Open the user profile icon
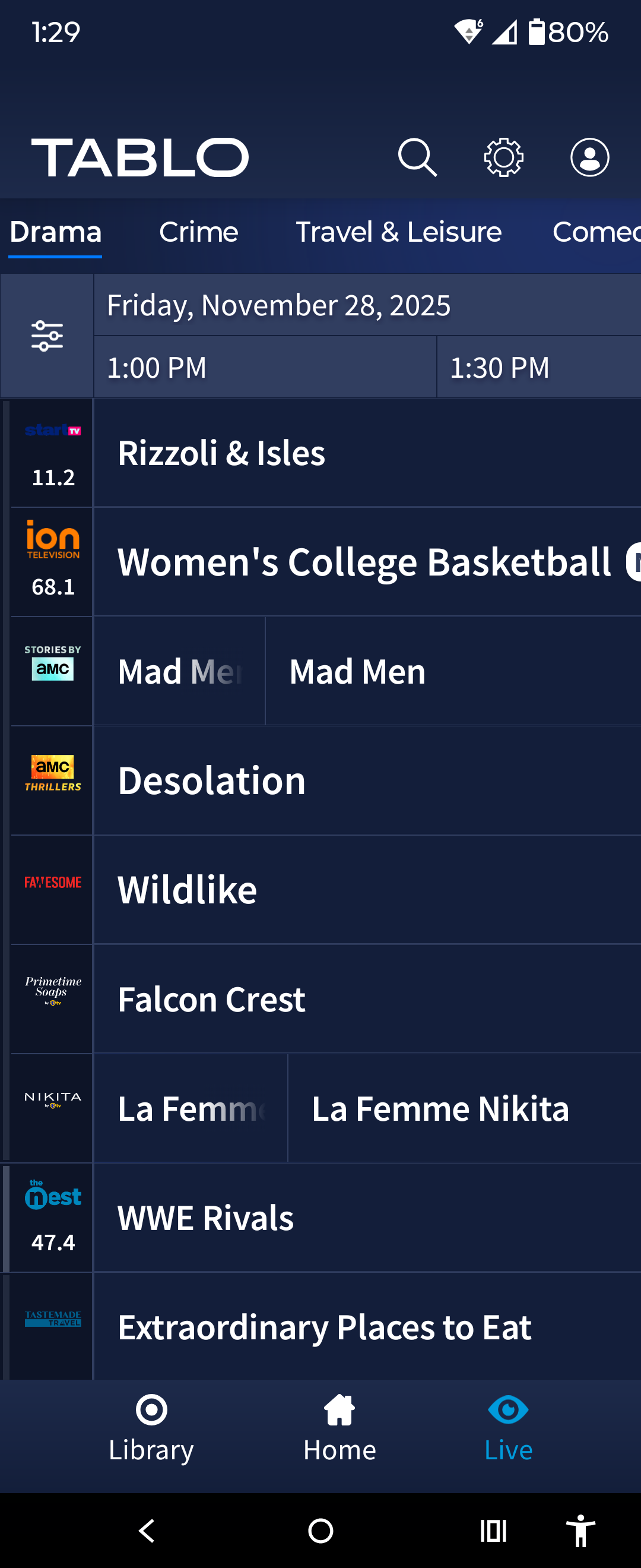 click(589, 157)
